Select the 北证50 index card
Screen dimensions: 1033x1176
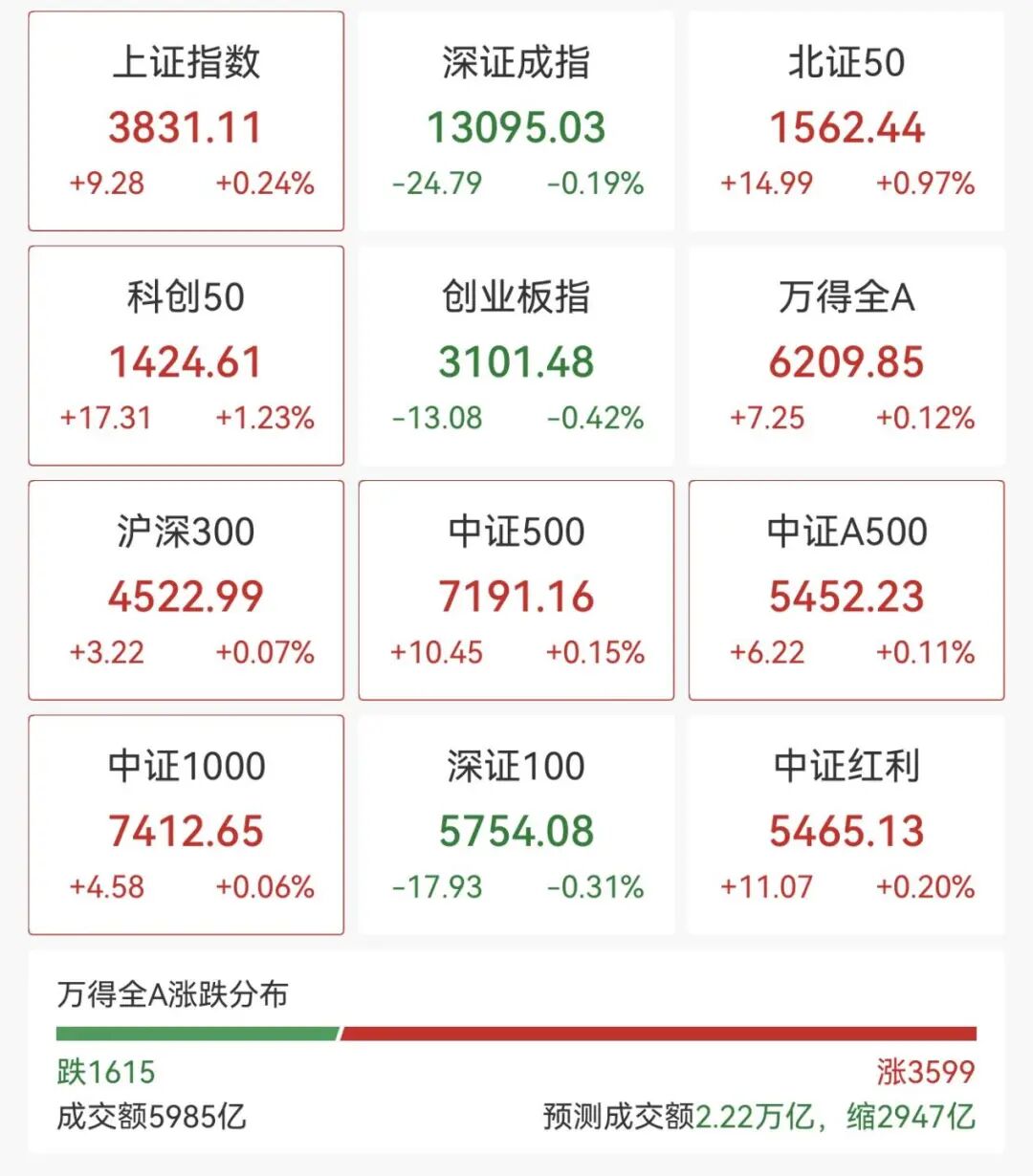846,121
